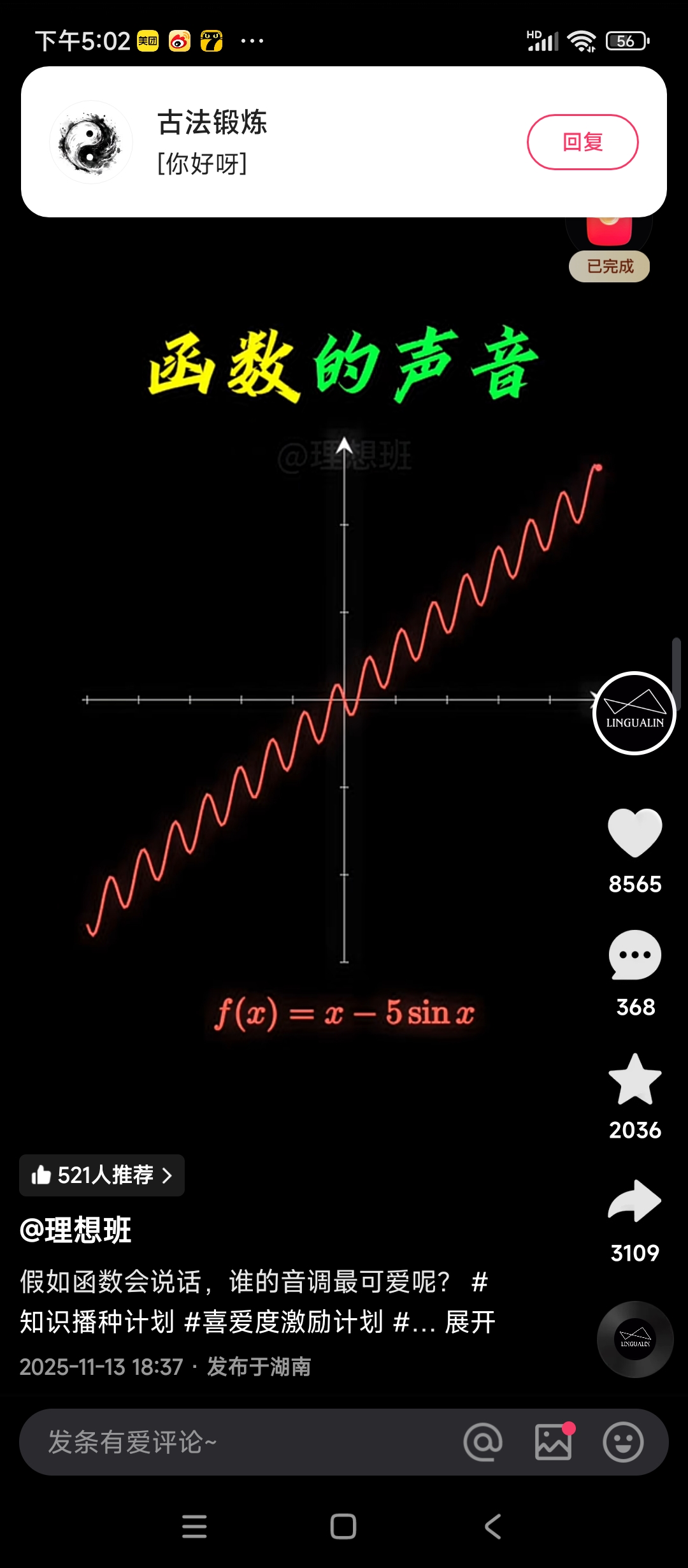688x1568 pixels.
Task: Favorite the video with the star
Action: [x=634, y=1078]
